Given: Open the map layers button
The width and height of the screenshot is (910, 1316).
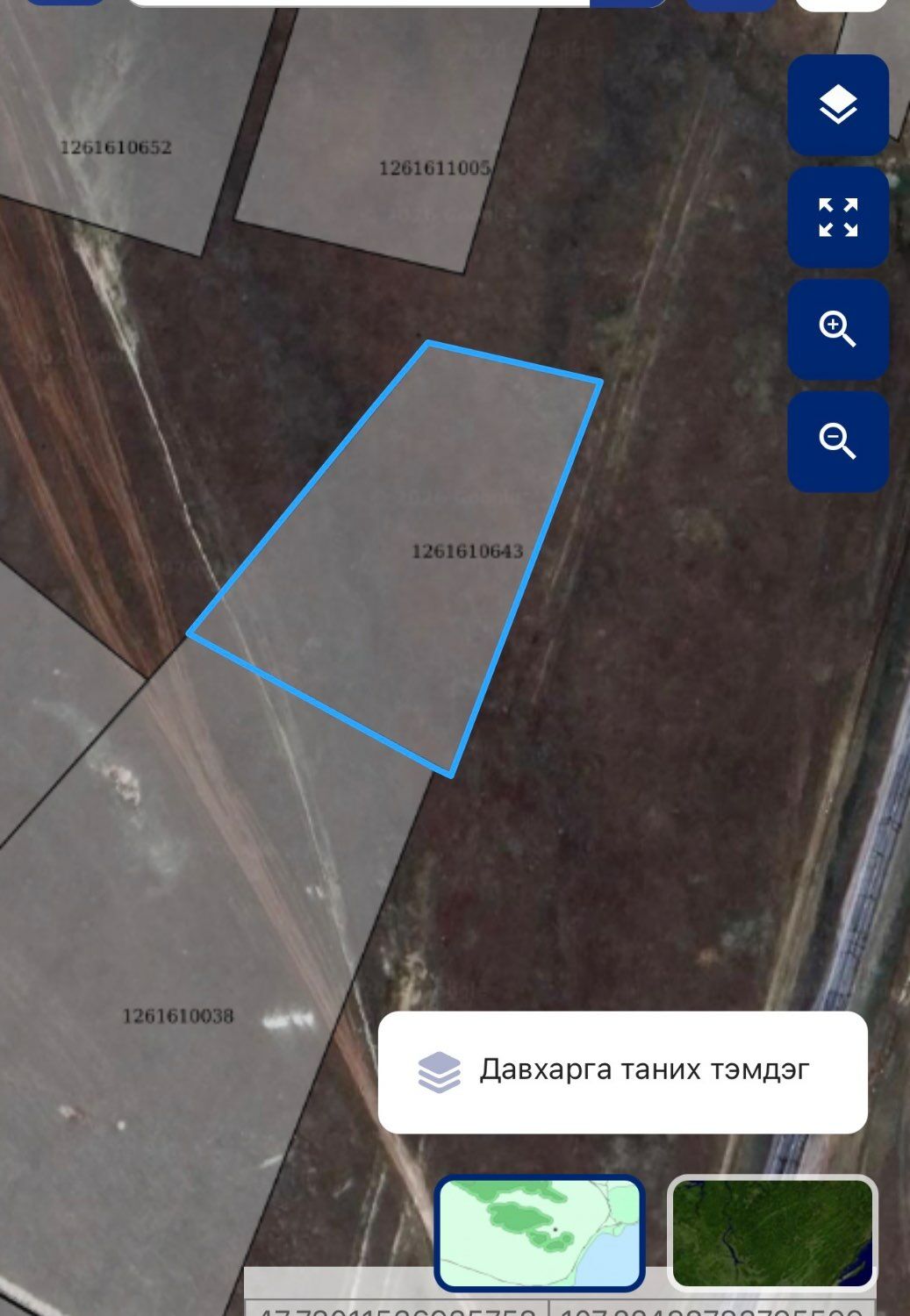Looking at the screenshot, I should pos(838,105).
